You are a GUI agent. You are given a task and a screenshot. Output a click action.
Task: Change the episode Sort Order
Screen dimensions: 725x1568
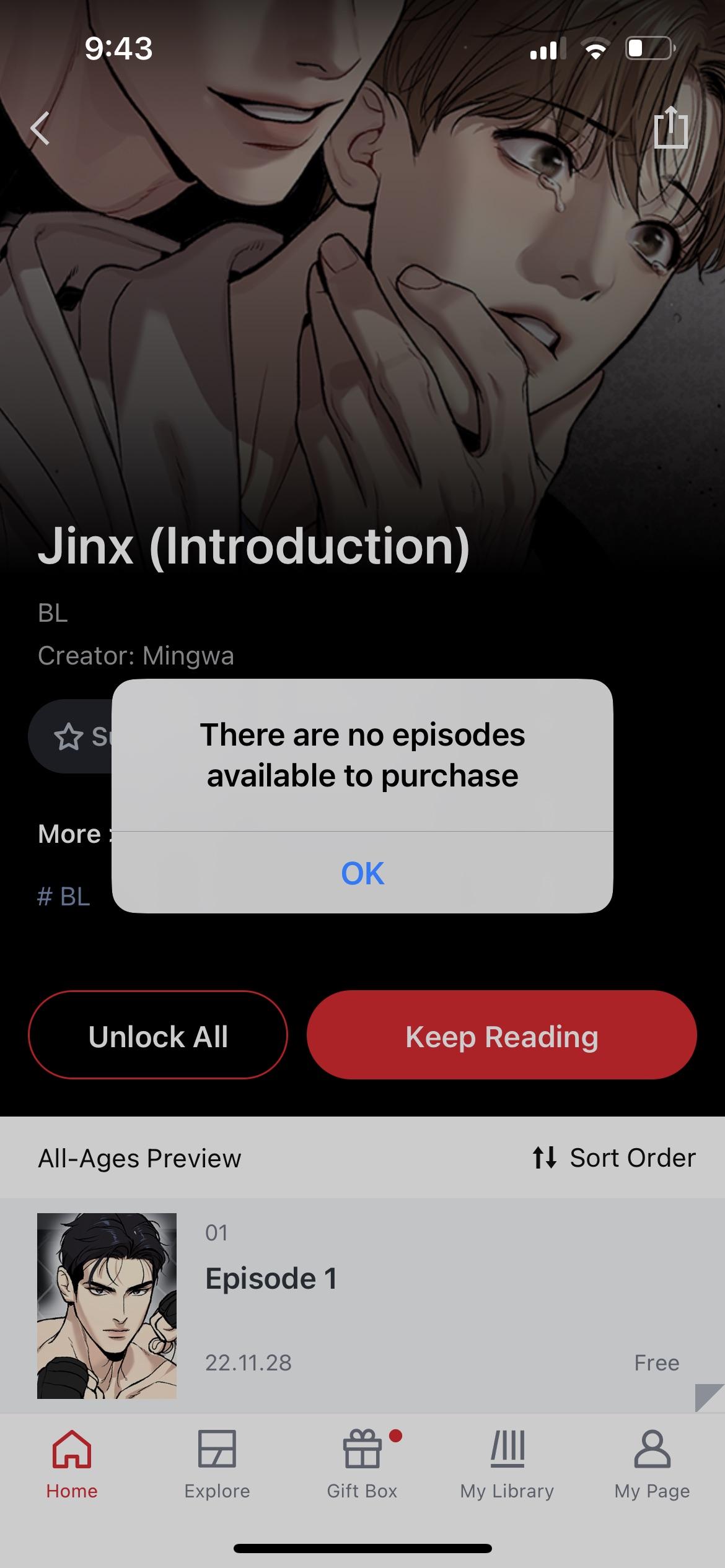(614, 1157)
